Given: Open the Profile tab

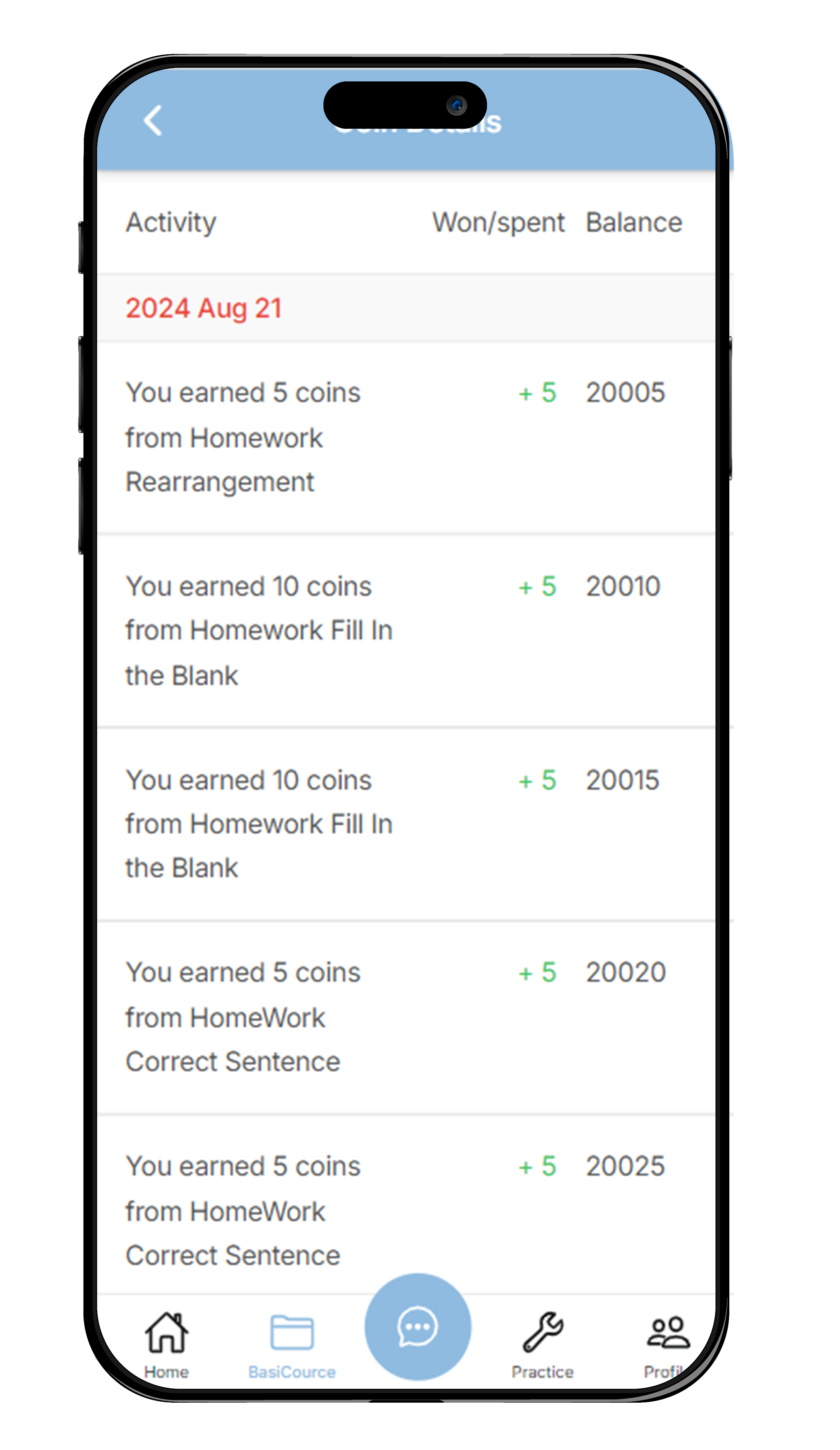Looking at the screenshot, I should click(x=667, y=1344).
